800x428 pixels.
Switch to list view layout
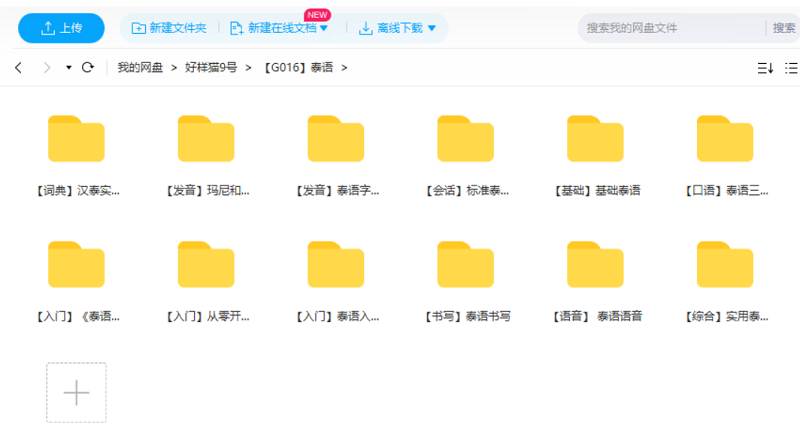click(791, 67)
